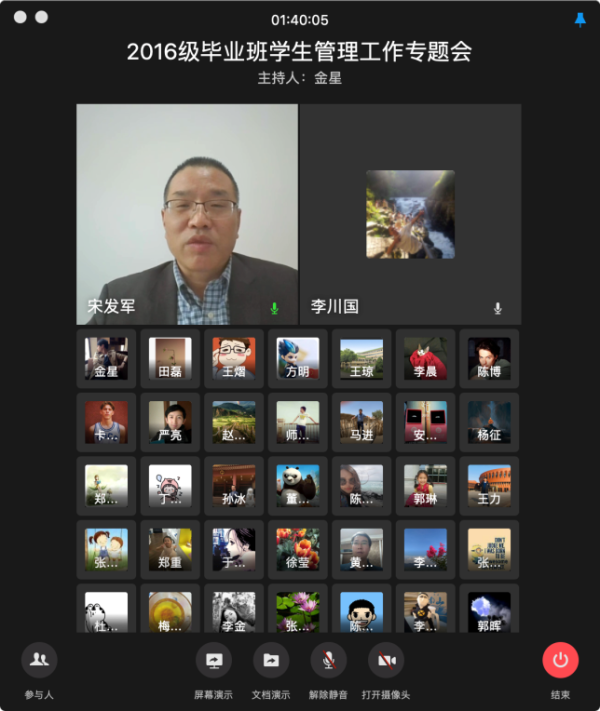Tap the blue pin icon
The image size is (600, 711).
(580, 19)
